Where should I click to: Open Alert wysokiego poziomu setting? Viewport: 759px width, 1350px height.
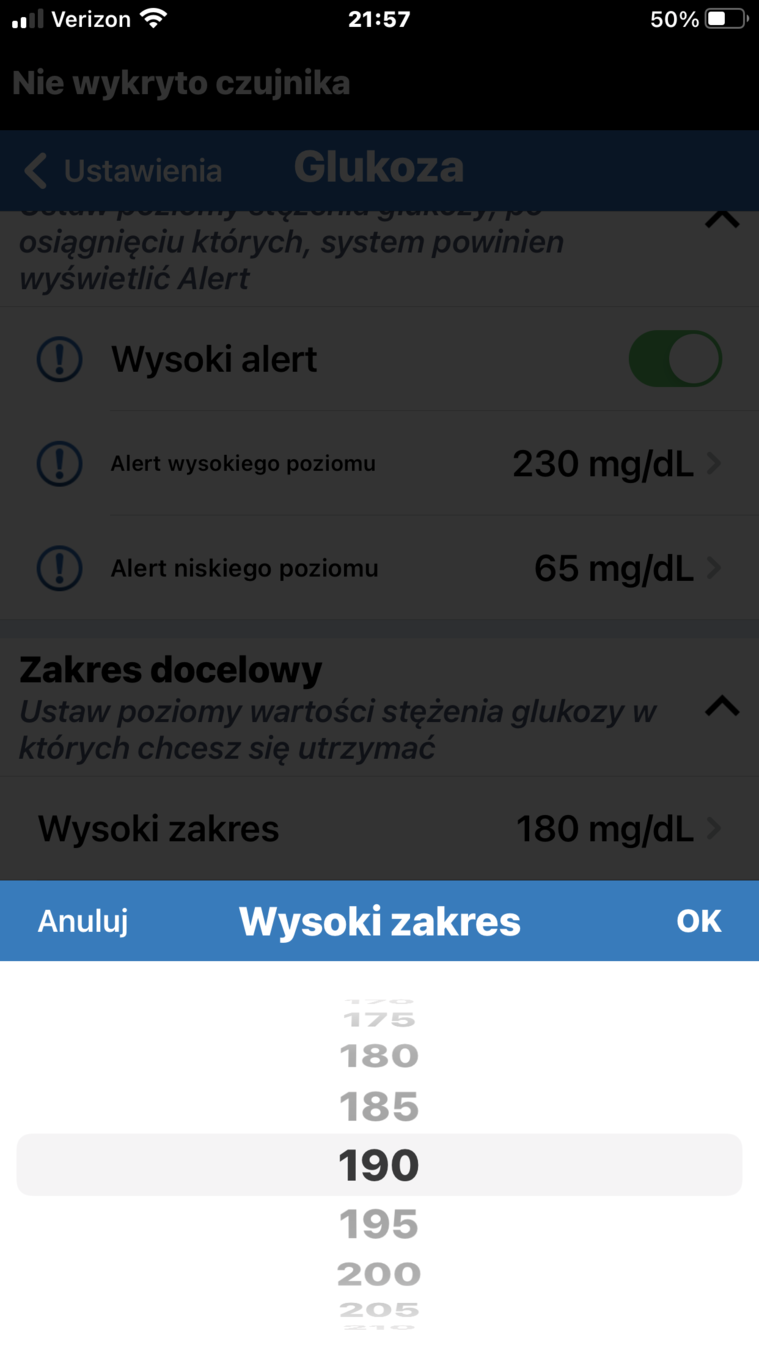[x=379, y=464]
